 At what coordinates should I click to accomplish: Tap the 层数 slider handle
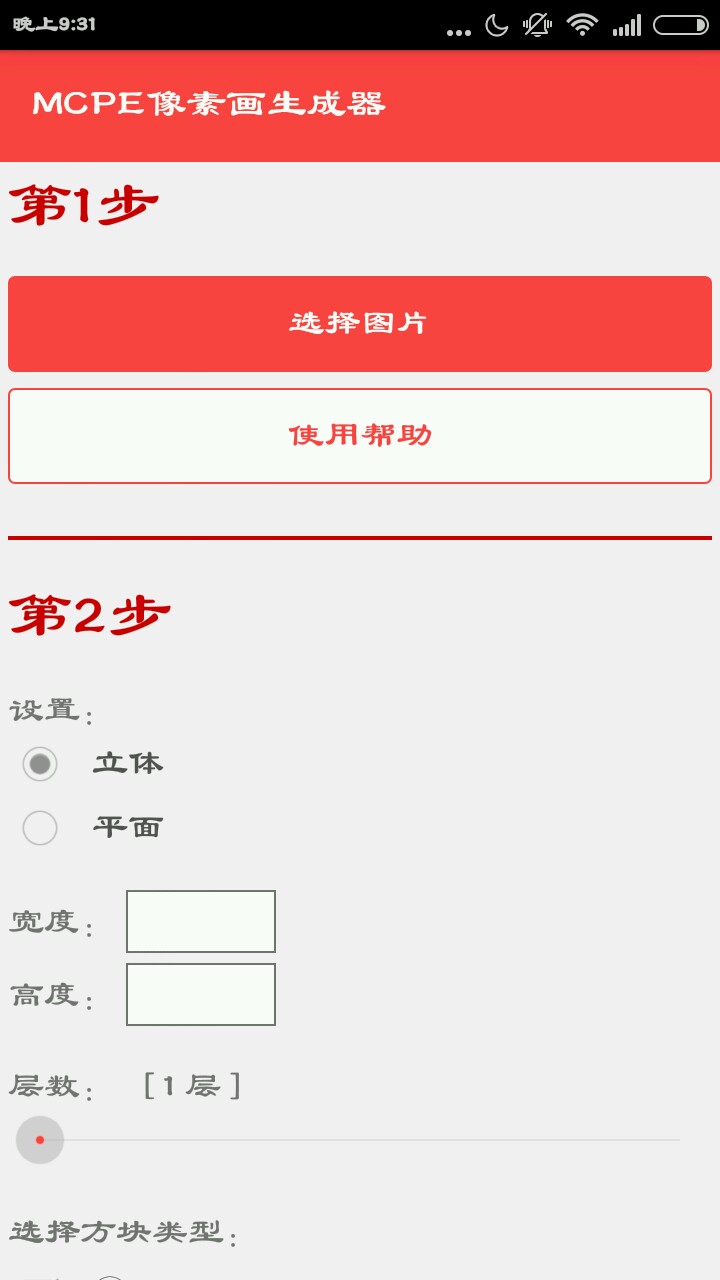(x=40, y=1140)
